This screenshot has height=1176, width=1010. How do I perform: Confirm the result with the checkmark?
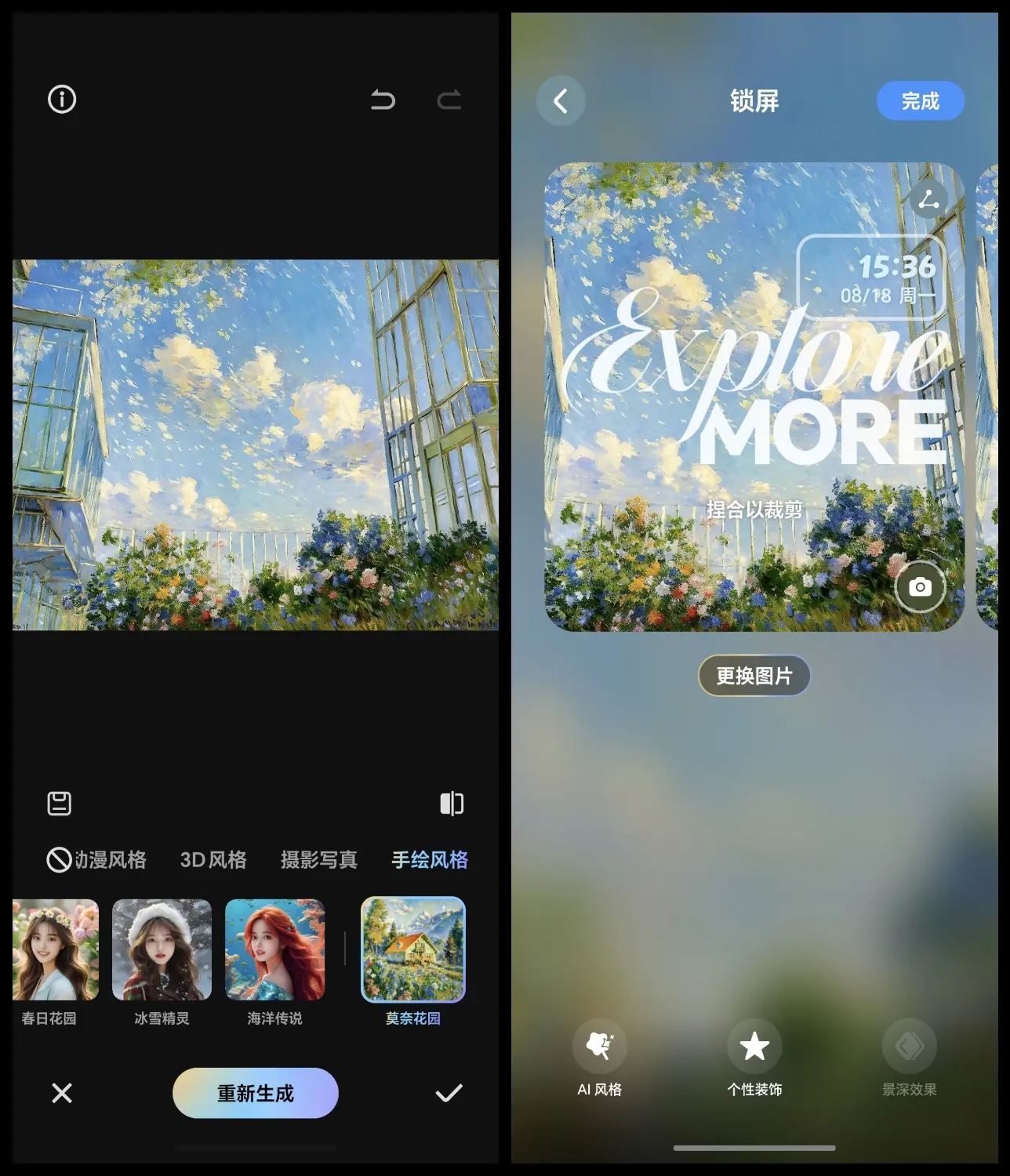pos(449,1093)
